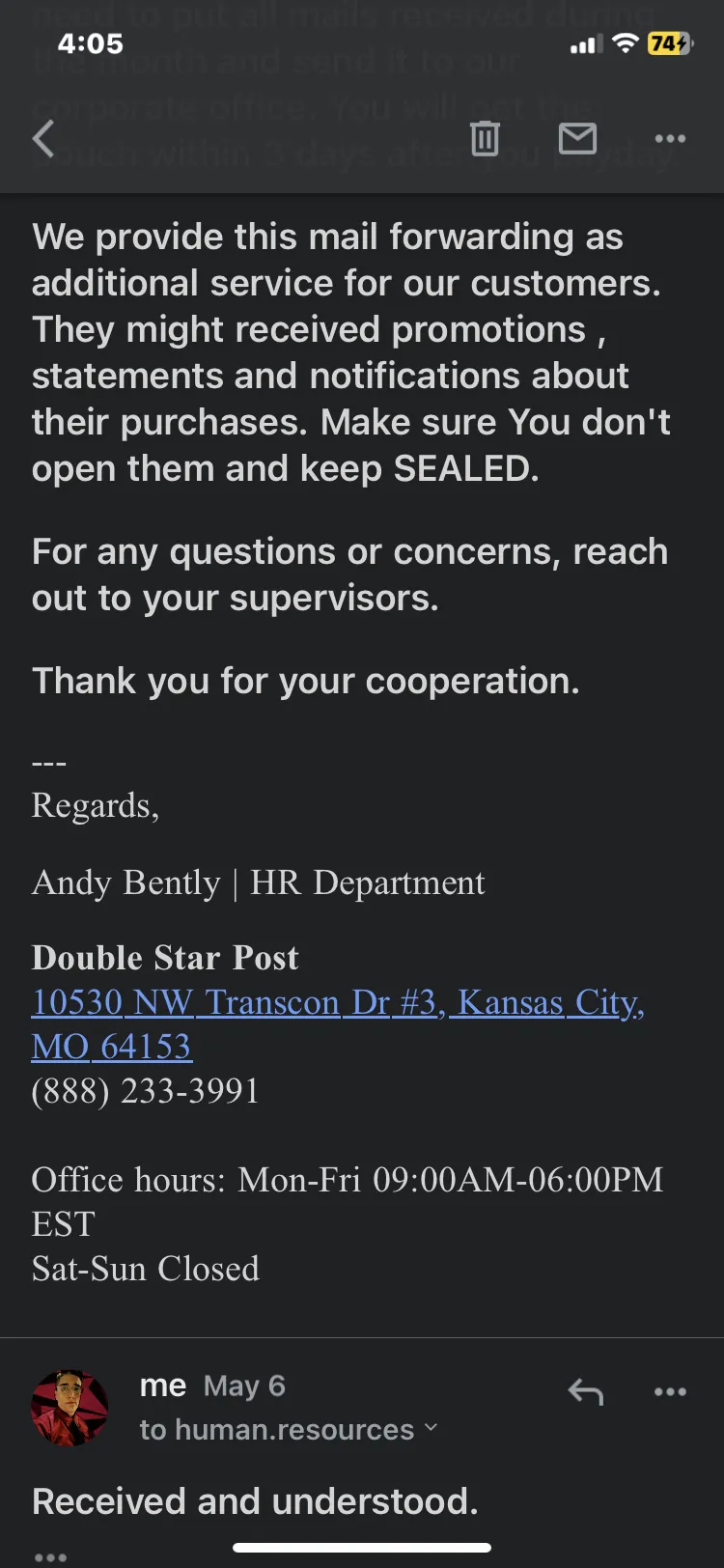724x1568 pixels.
Task: Open more options for the May 6 message
Action: pyautogui.click(x=670, y=1391)
